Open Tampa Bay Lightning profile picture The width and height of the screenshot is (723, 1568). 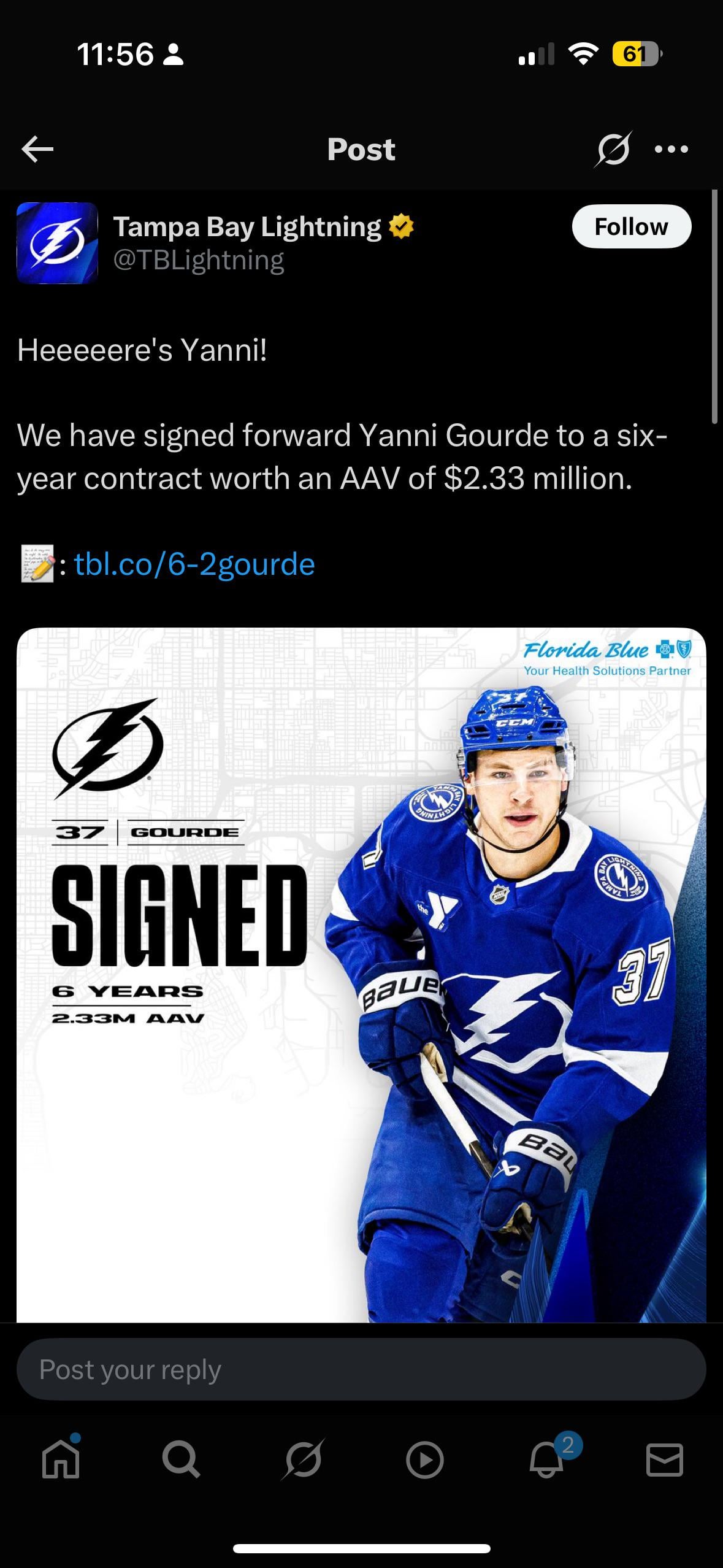click(57, 243)
